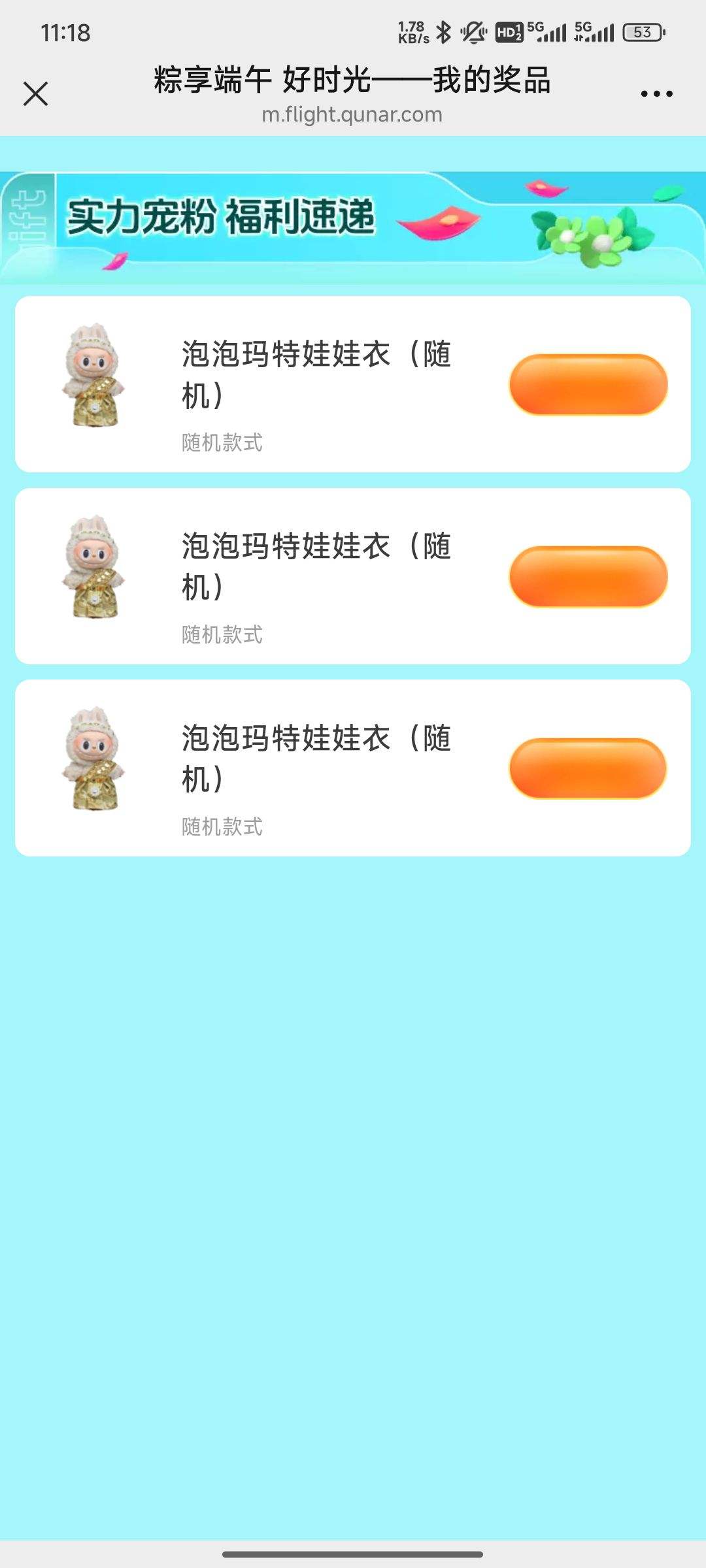Click 随机款式 text on first prize card
Viewport: 706px width, 1568px height.
222,442
